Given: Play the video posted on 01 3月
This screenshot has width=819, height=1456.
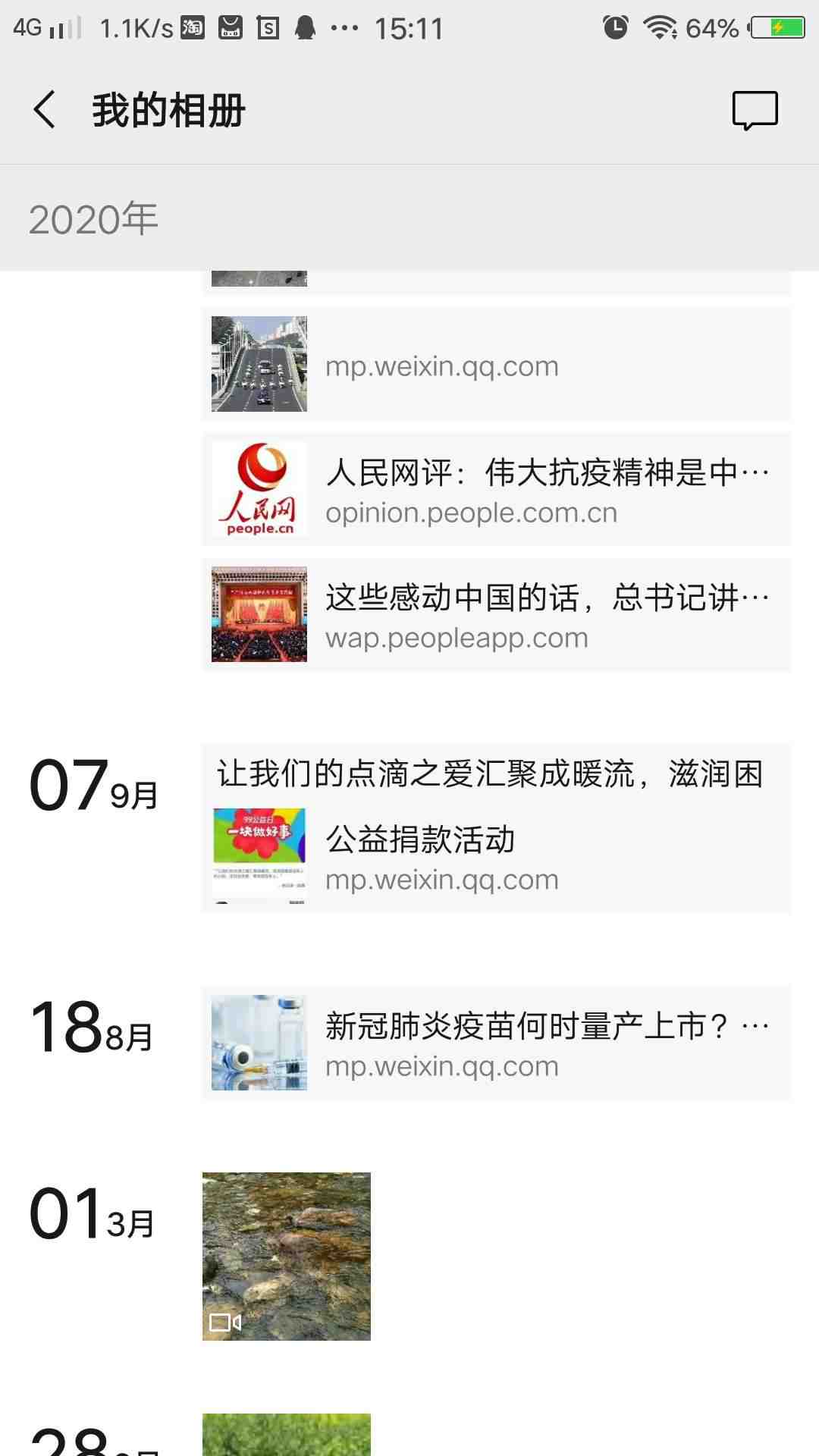Looking at the screenshot, I should coord(287,1257).
